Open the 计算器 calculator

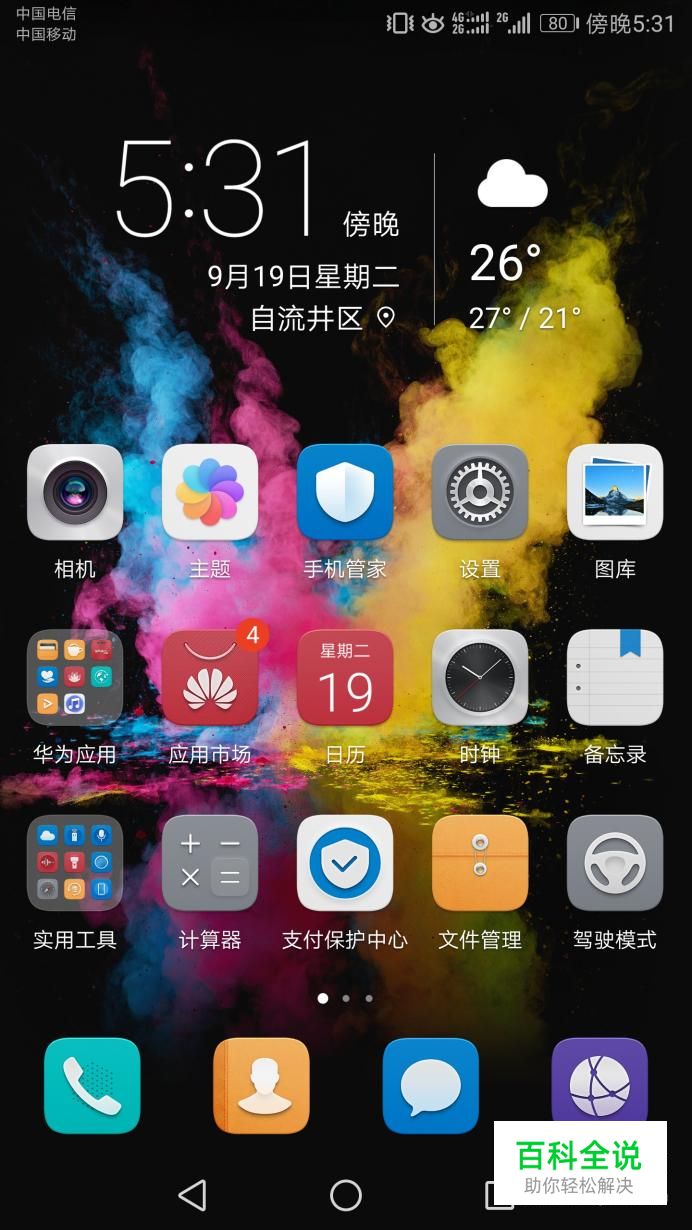[210, 863]
